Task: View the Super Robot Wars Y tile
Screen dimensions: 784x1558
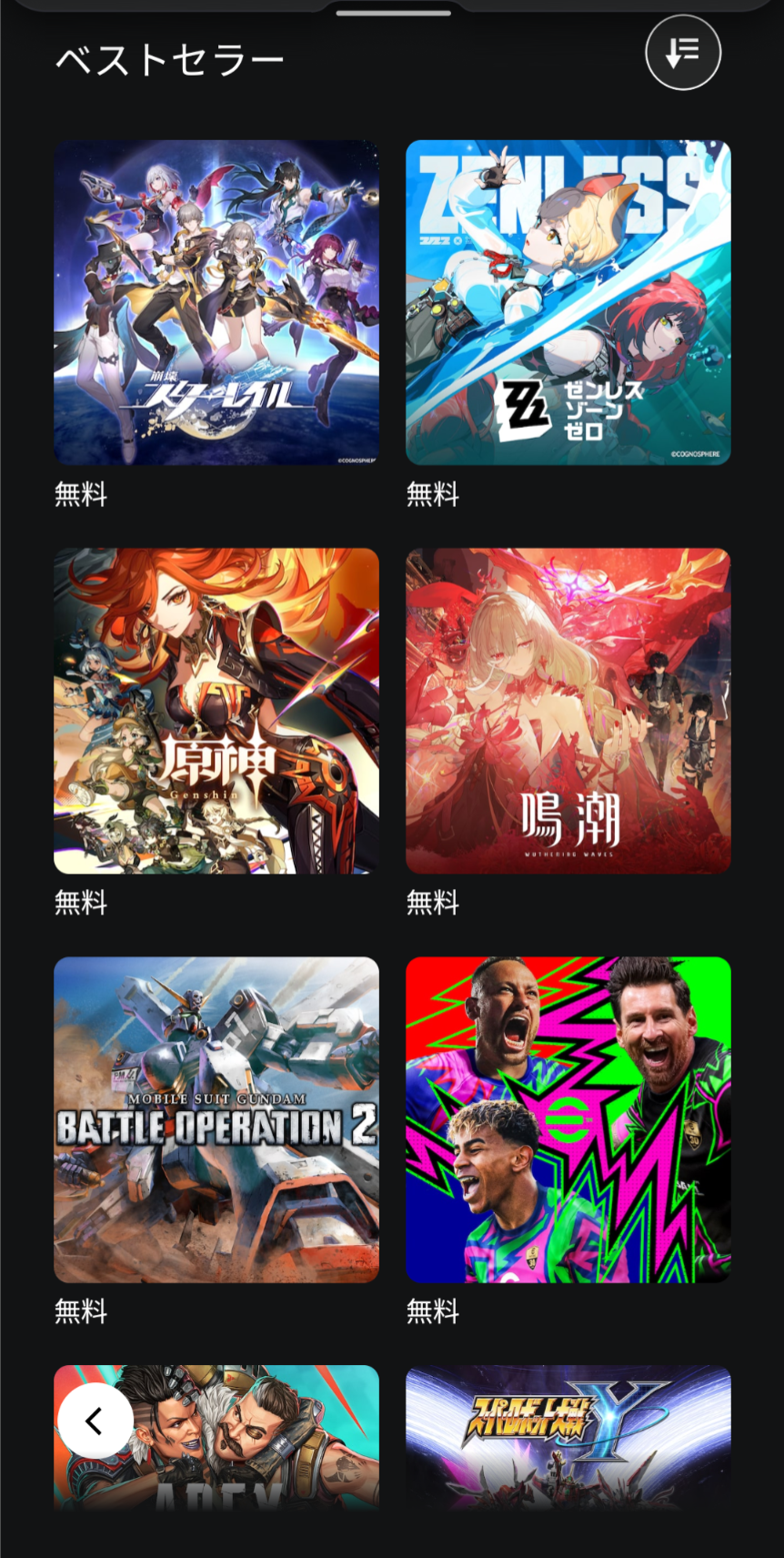Action: [x=568, y=1438]
